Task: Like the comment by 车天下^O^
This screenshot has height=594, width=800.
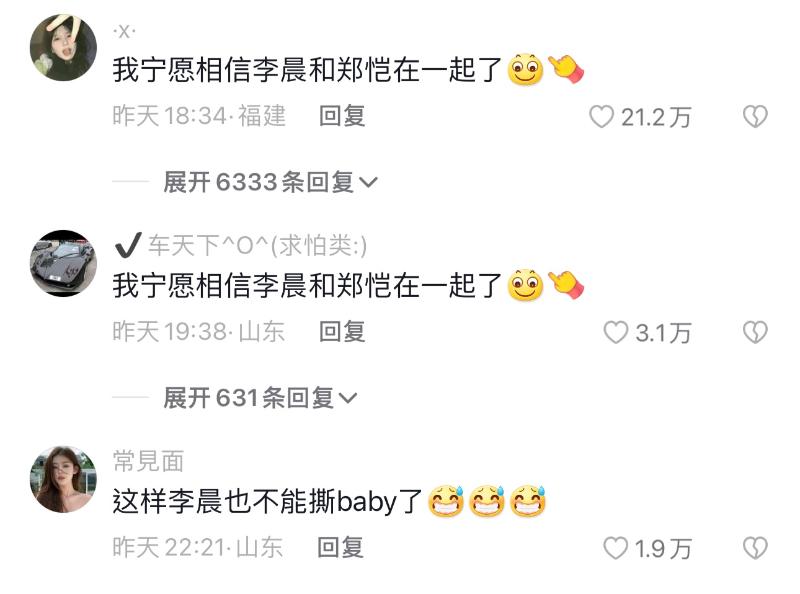Action: (616, 333)
